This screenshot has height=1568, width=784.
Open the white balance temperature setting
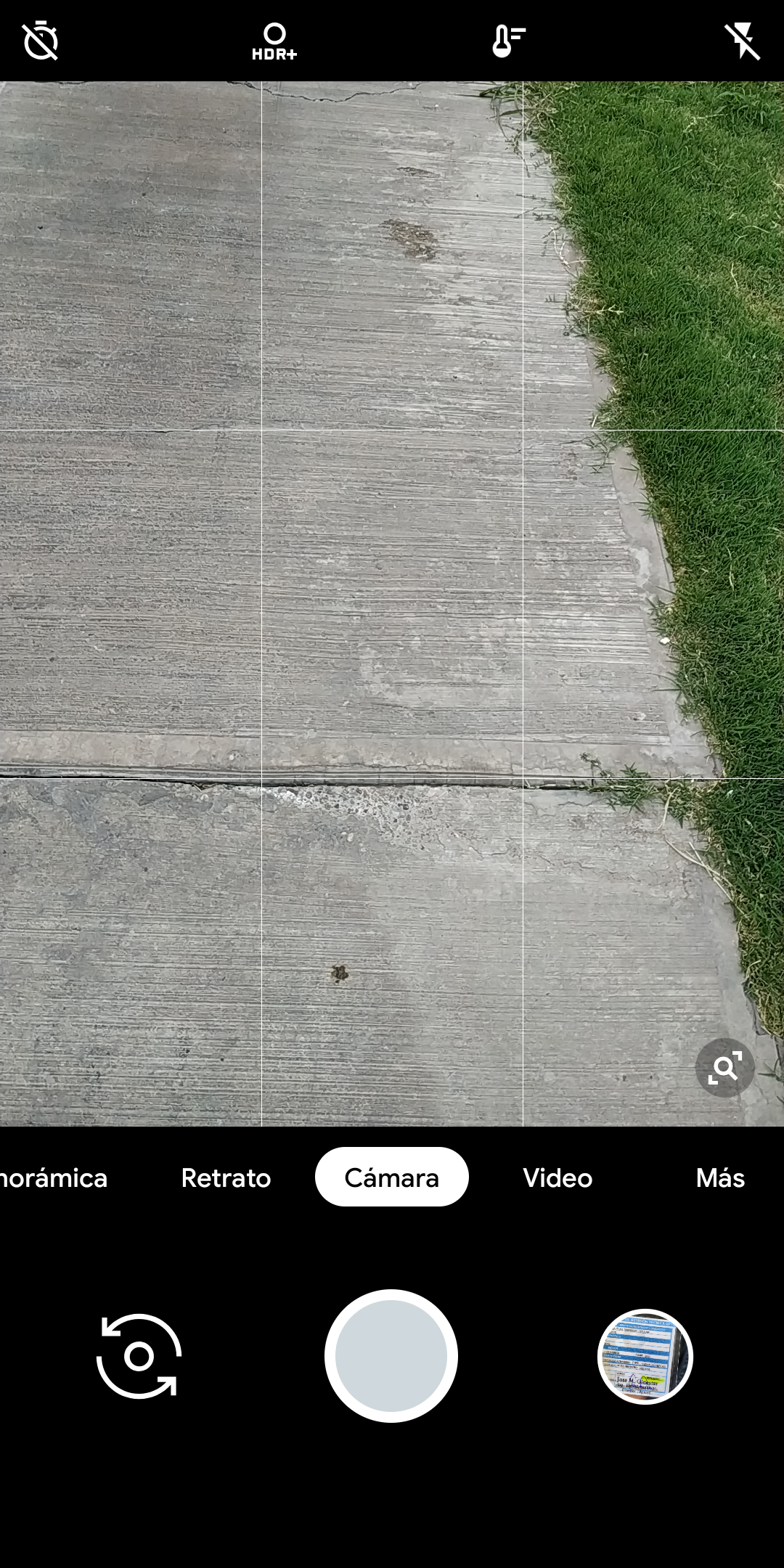tap(508, 41)
